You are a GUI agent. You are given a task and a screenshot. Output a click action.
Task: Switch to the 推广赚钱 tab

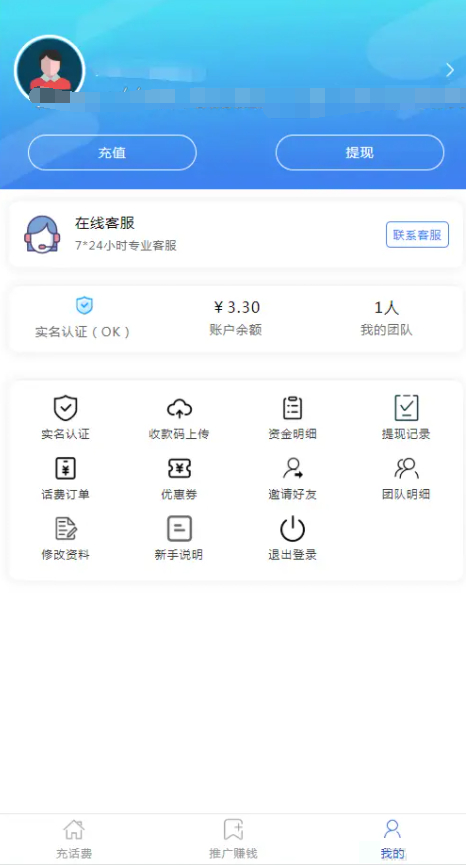click(x=233, y=839)
